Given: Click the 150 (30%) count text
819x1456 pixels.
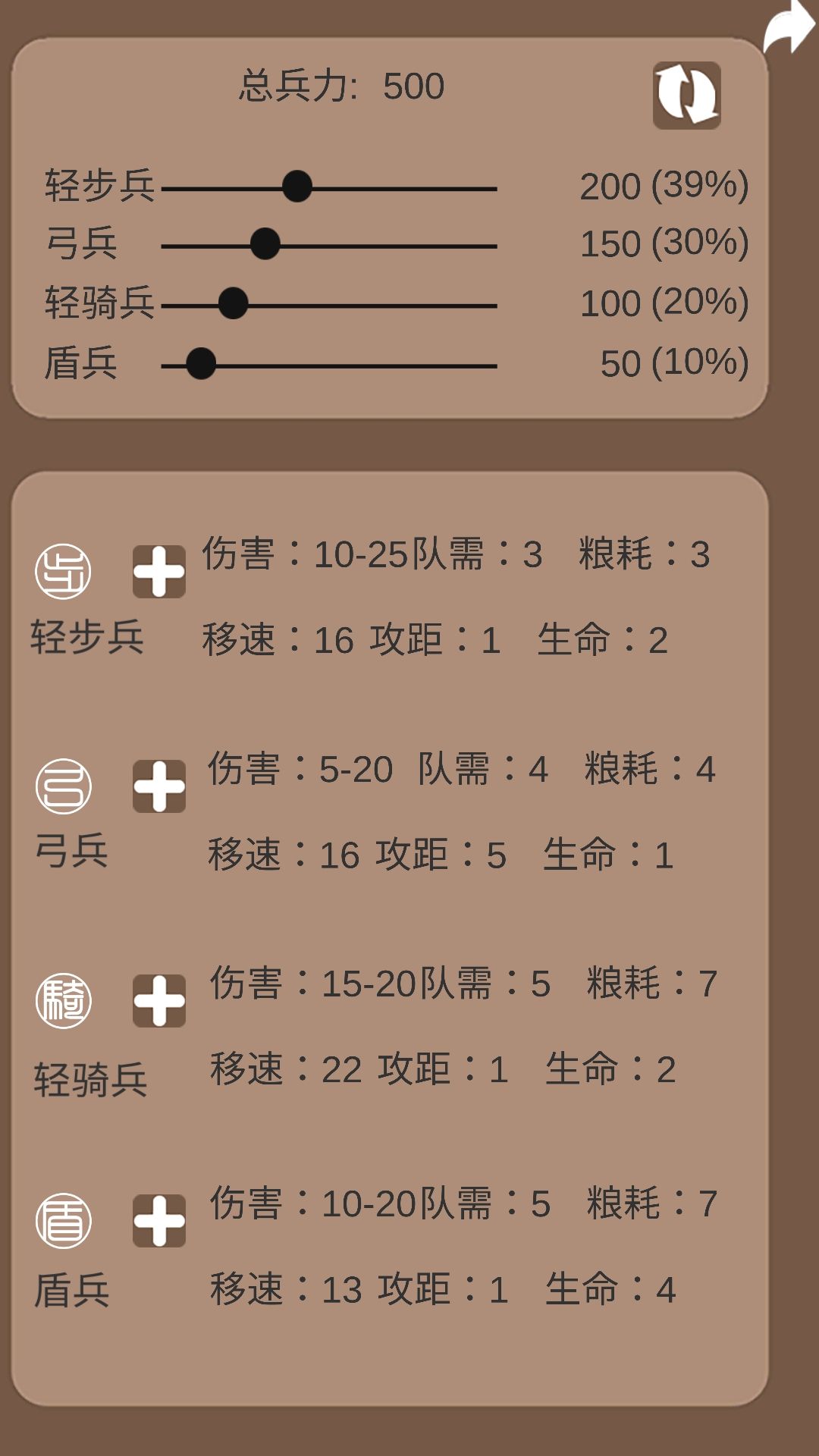Looking at the screenshot, I should click(663, 244).
